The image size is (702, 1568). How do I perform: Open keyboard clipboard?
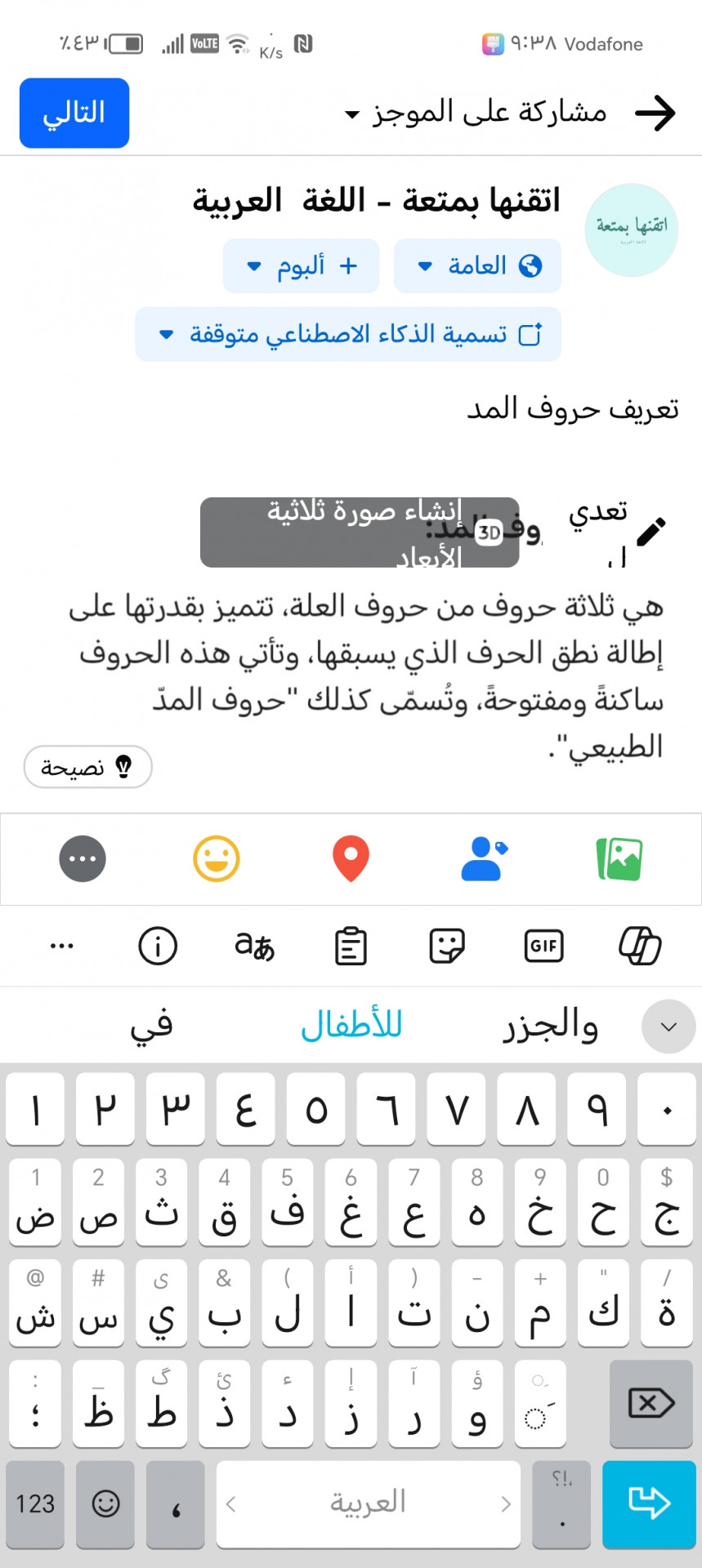point(351,946)
